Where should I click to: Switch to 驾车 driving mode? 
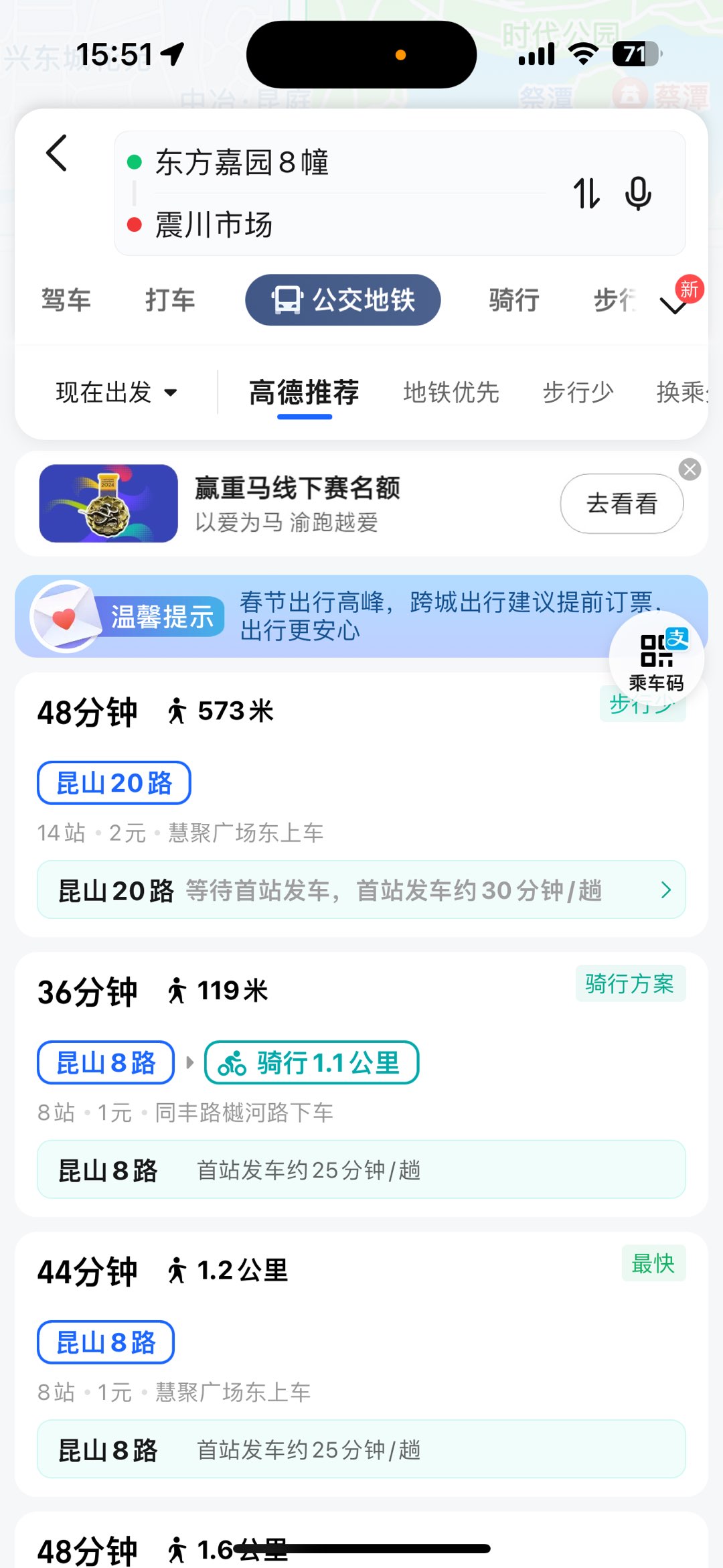pyautogui.click(x=66, y=300)
